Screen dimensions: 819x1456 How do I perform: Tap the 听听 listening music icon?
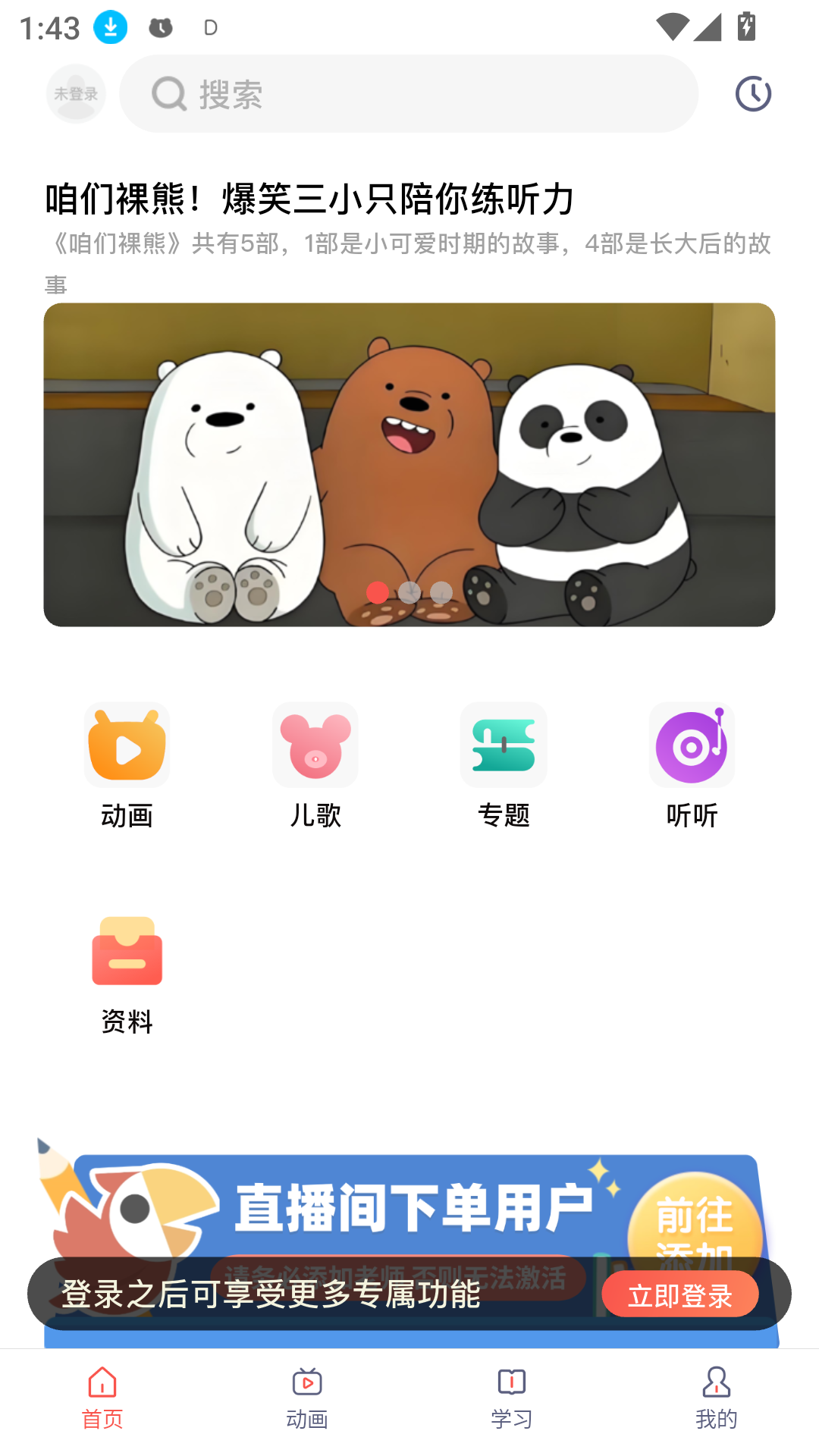coord(691,745)
